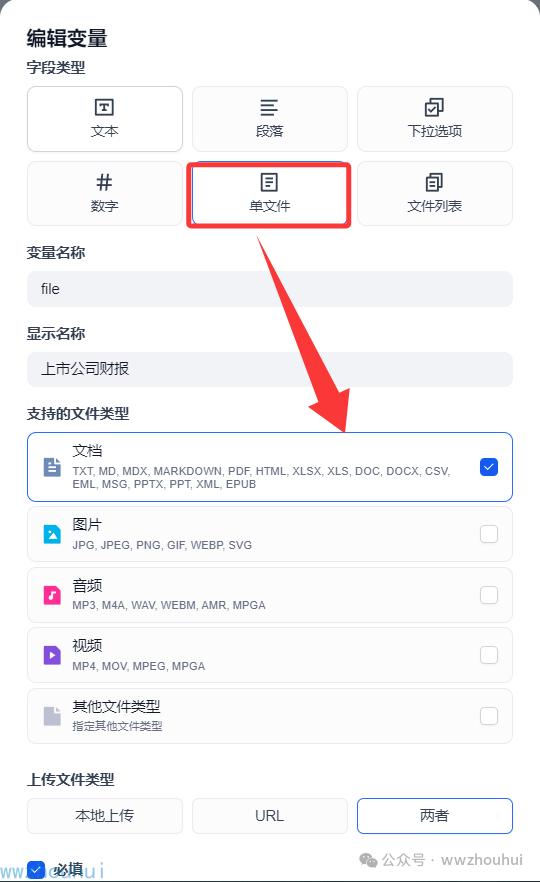Select the 文本 field type

tap(105, 119)
